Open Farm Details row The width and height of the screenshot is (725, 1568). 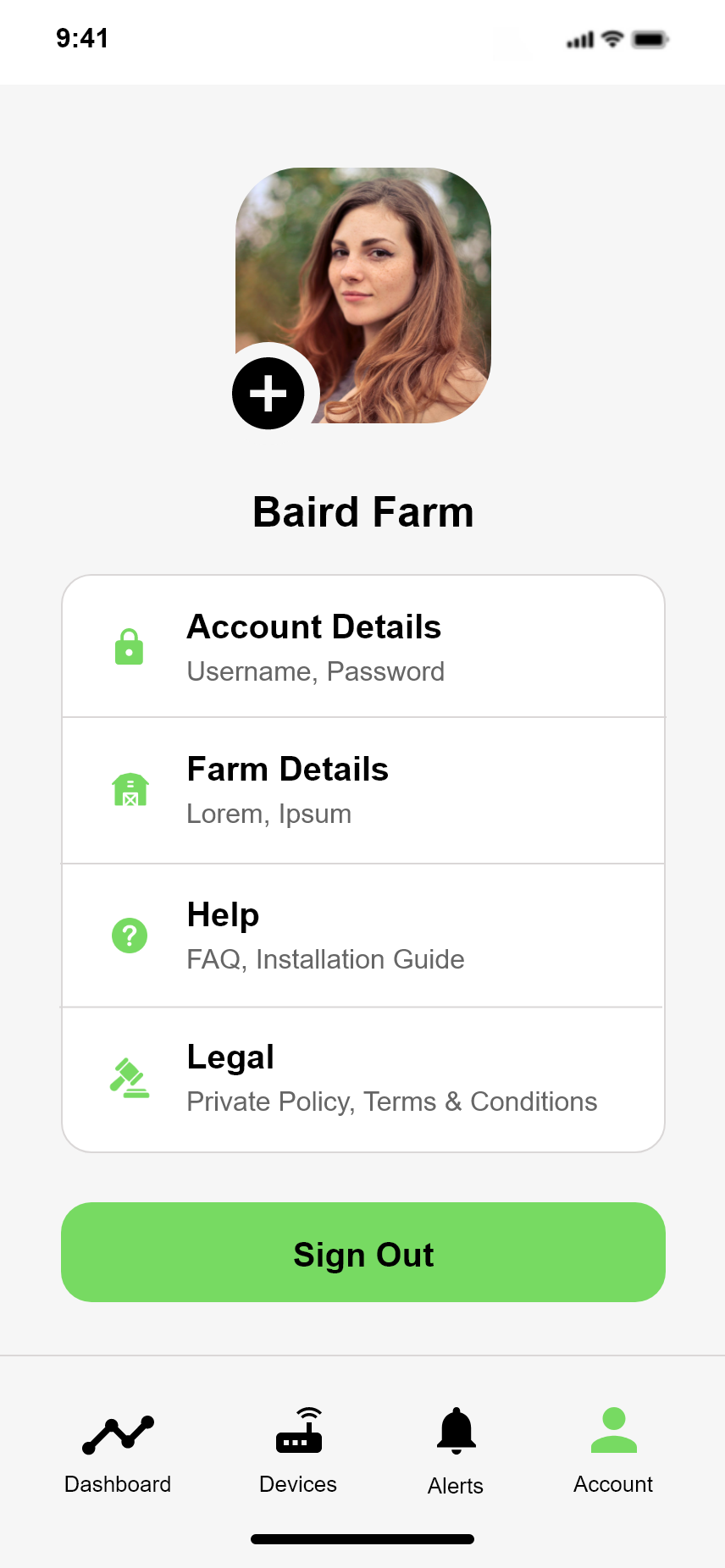pos(362,790)
